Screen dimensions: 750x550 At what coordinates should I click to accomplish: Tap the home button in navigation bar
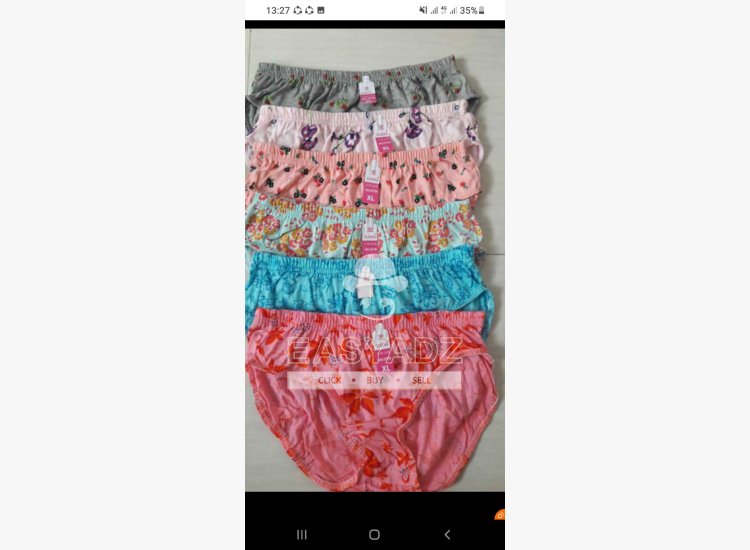(375, 535)
